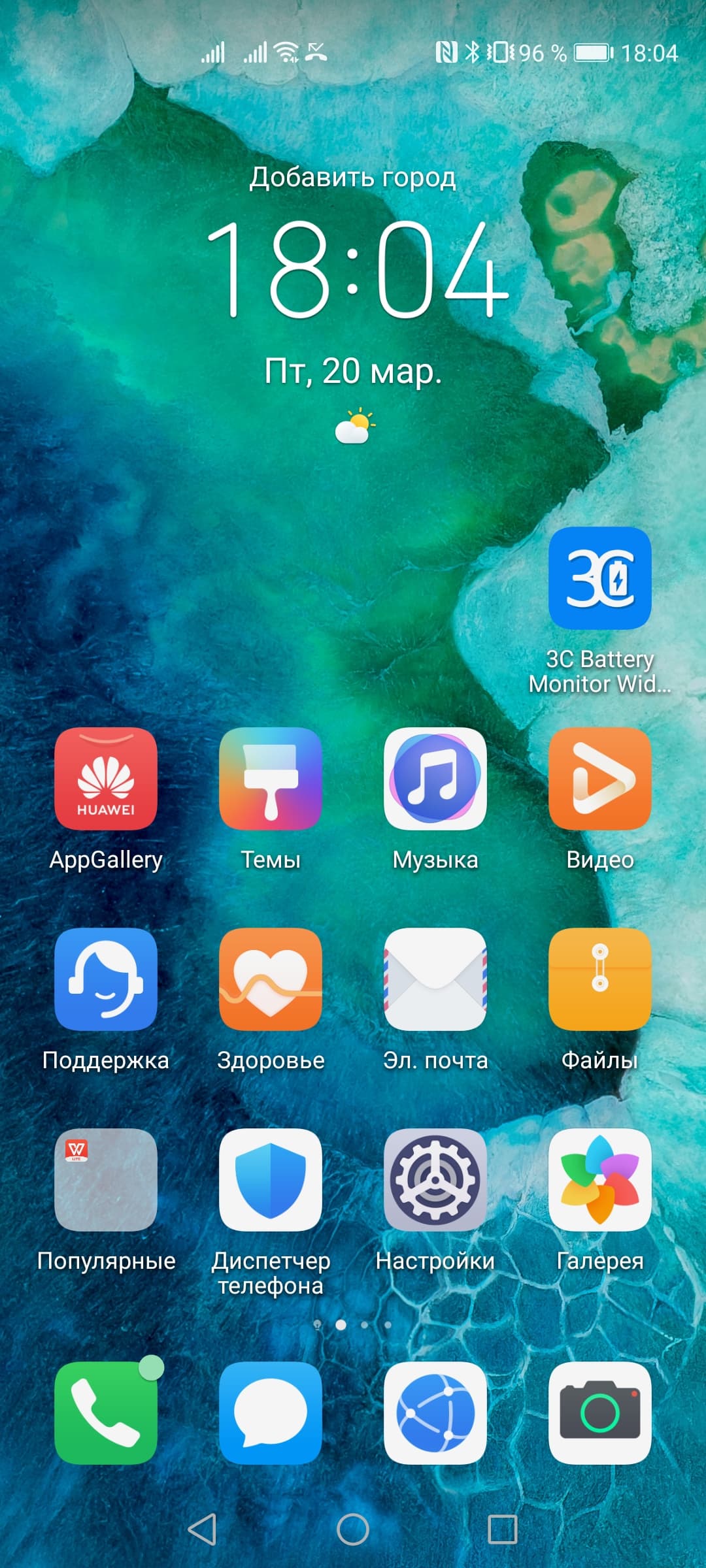
Task: Open the Camera from the dock
Action: point(599,1413)
